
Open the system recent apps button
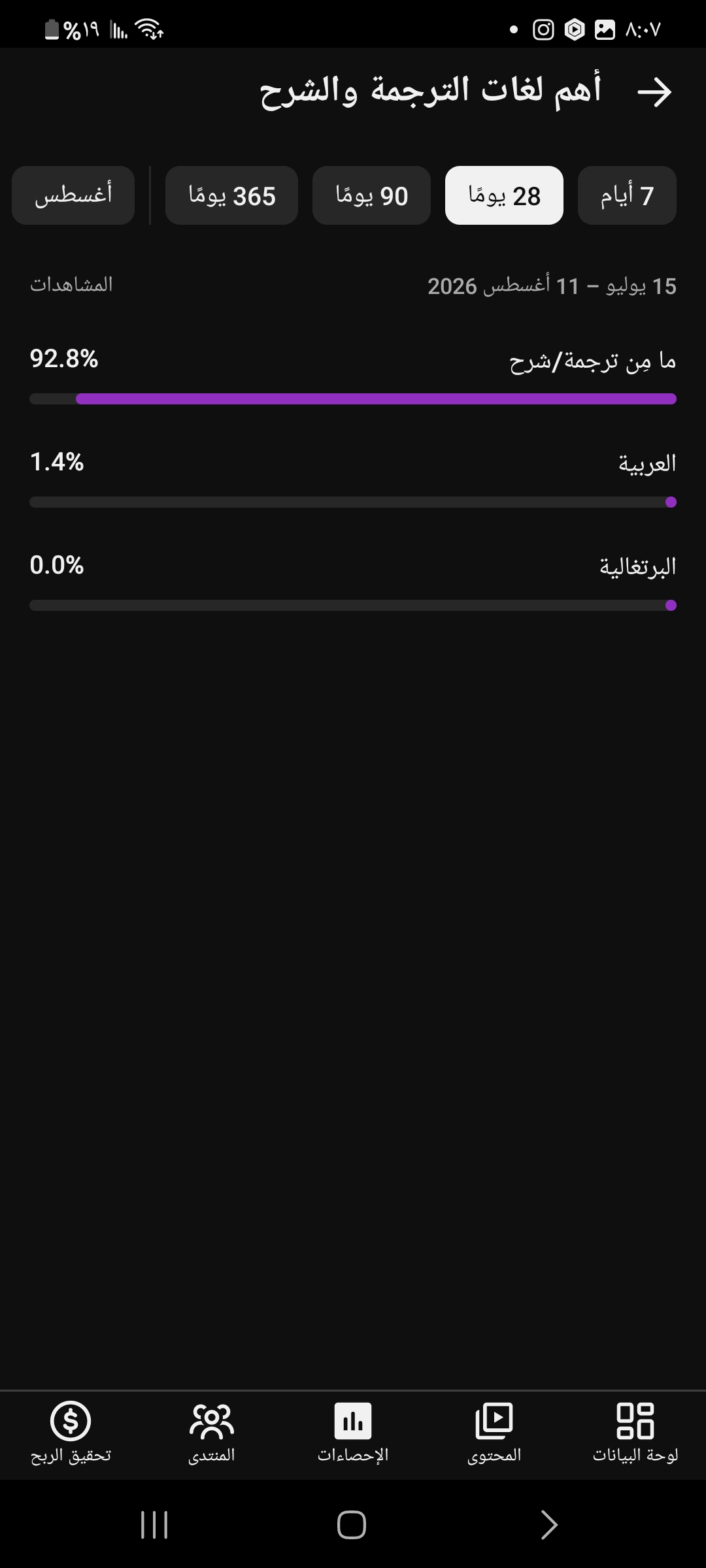[x=155, y=1525]
